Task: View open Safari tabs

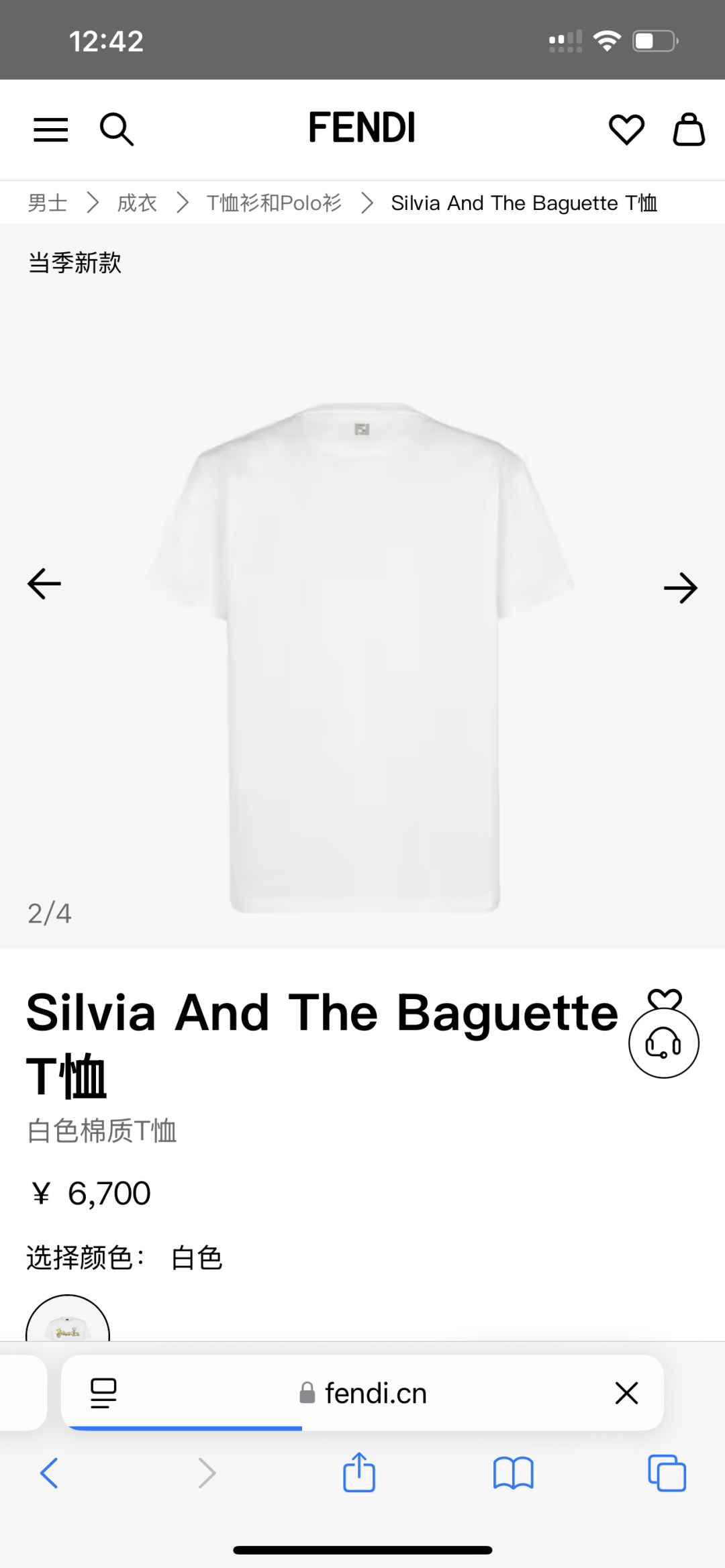Action: coord(667,1473)
